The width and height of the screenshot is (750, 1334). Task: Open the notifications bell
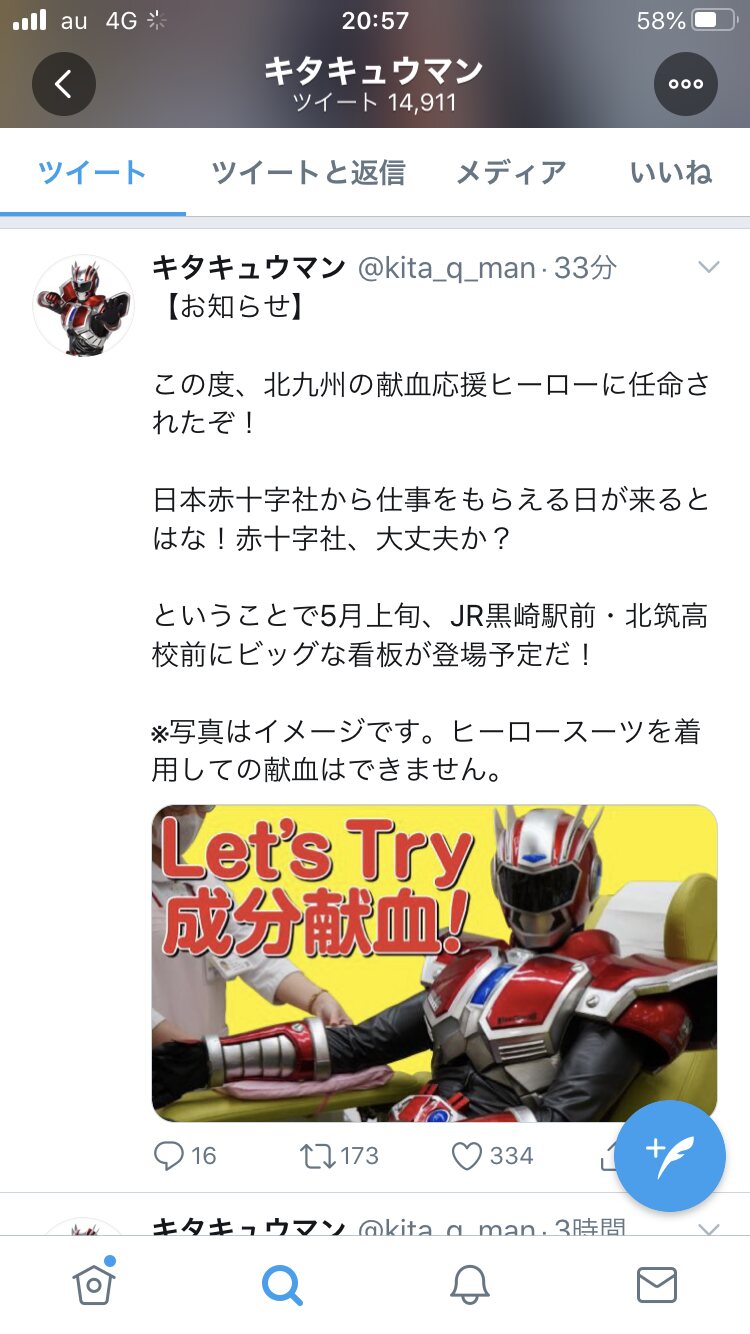[x=469, y=1284]
